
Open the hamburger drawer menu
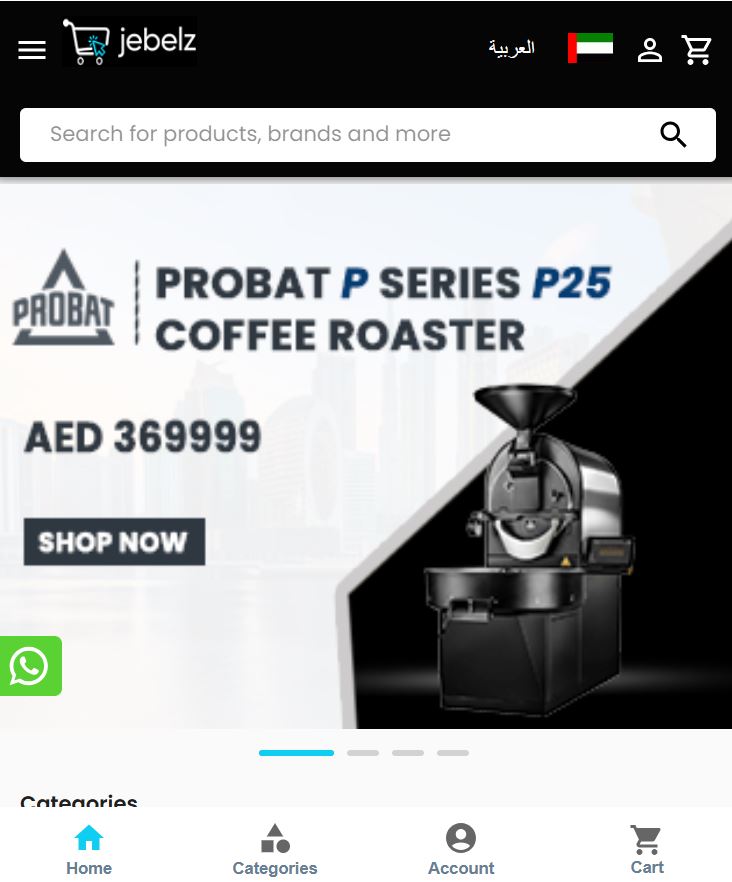[x=32, y=50]
